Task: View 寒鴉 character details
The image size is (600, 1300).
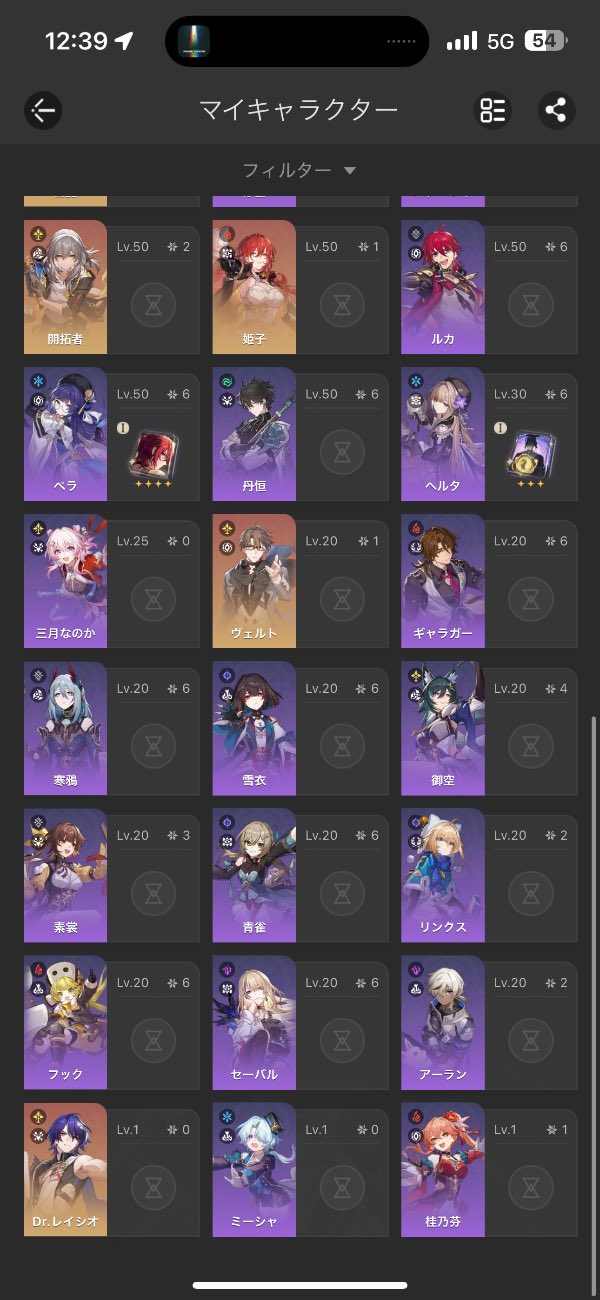Action: click(65, 728)
